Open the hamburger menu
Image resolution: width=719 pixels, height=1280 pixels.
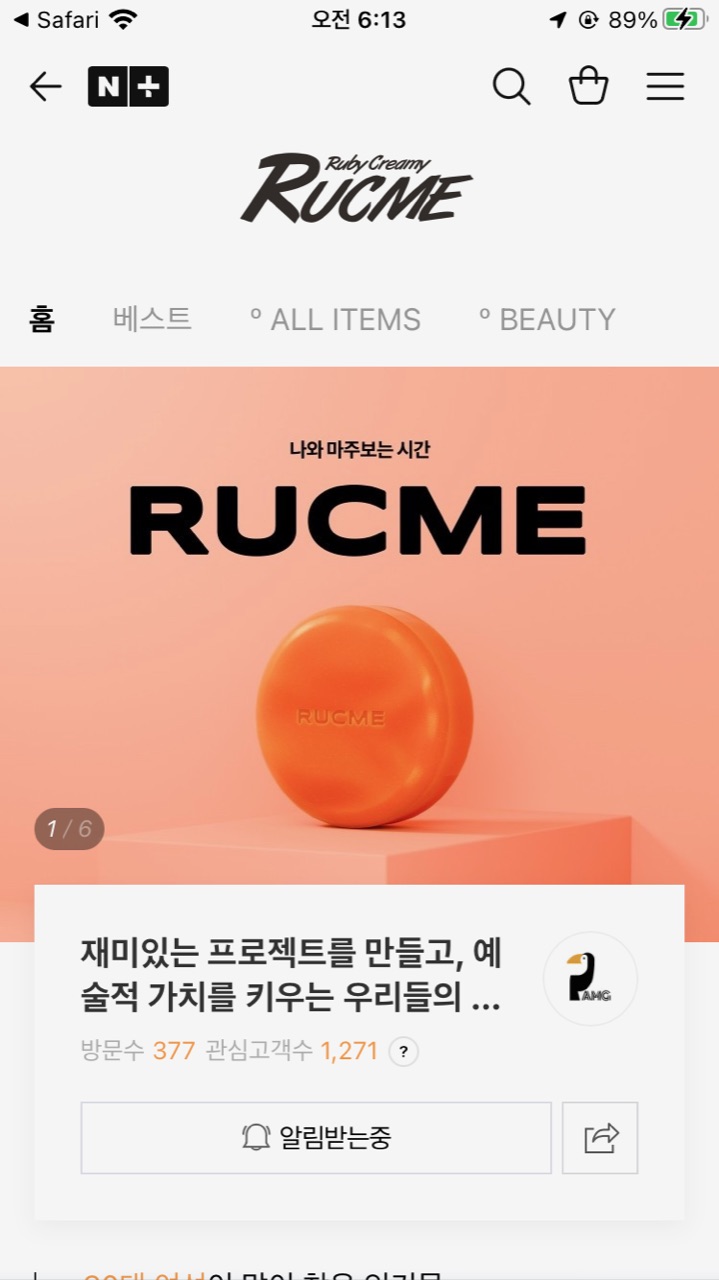[x=665, y=87]
